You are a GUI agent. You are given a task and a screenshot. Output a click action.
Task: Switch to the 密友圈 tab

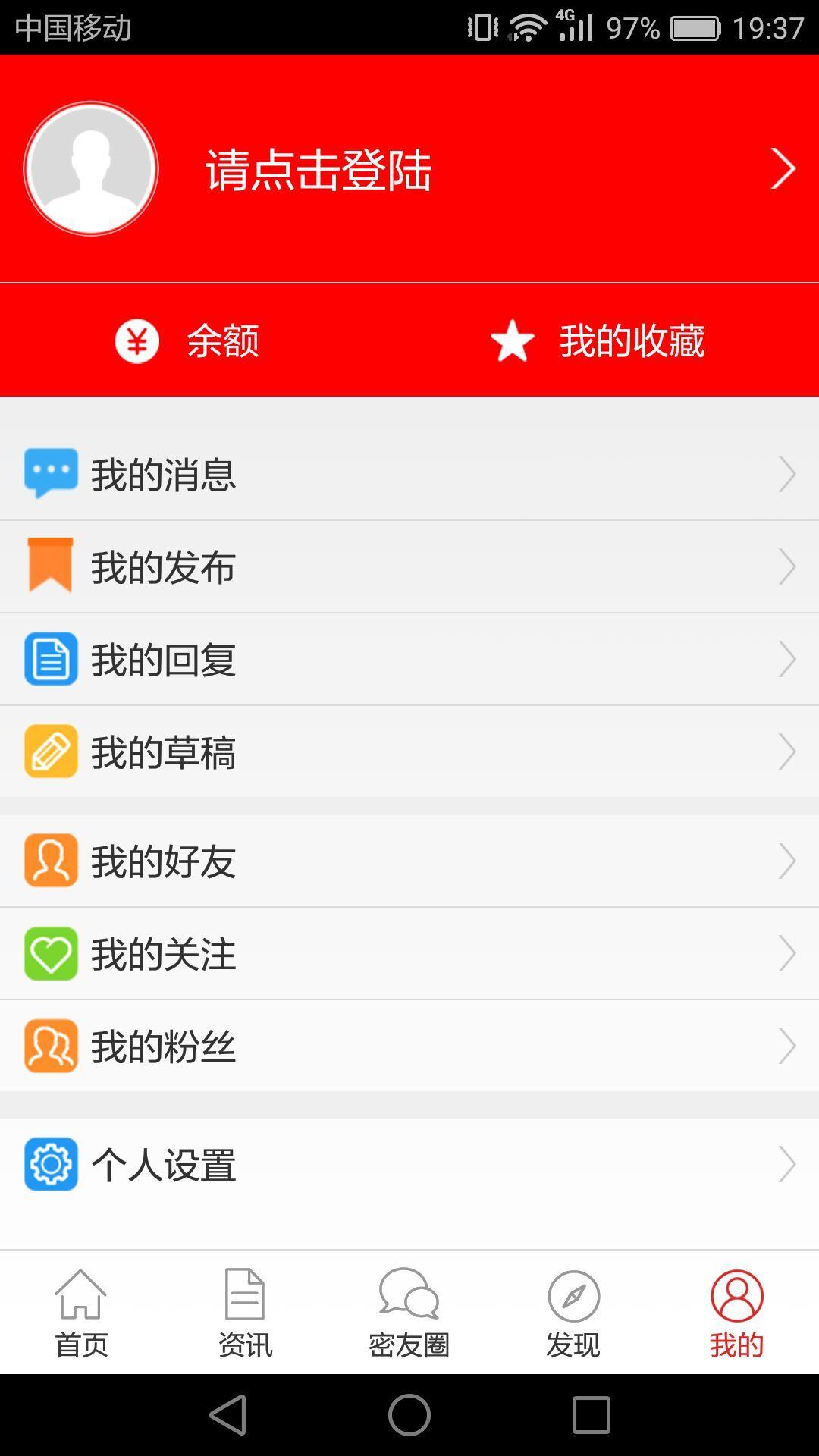coord(409,1313)
